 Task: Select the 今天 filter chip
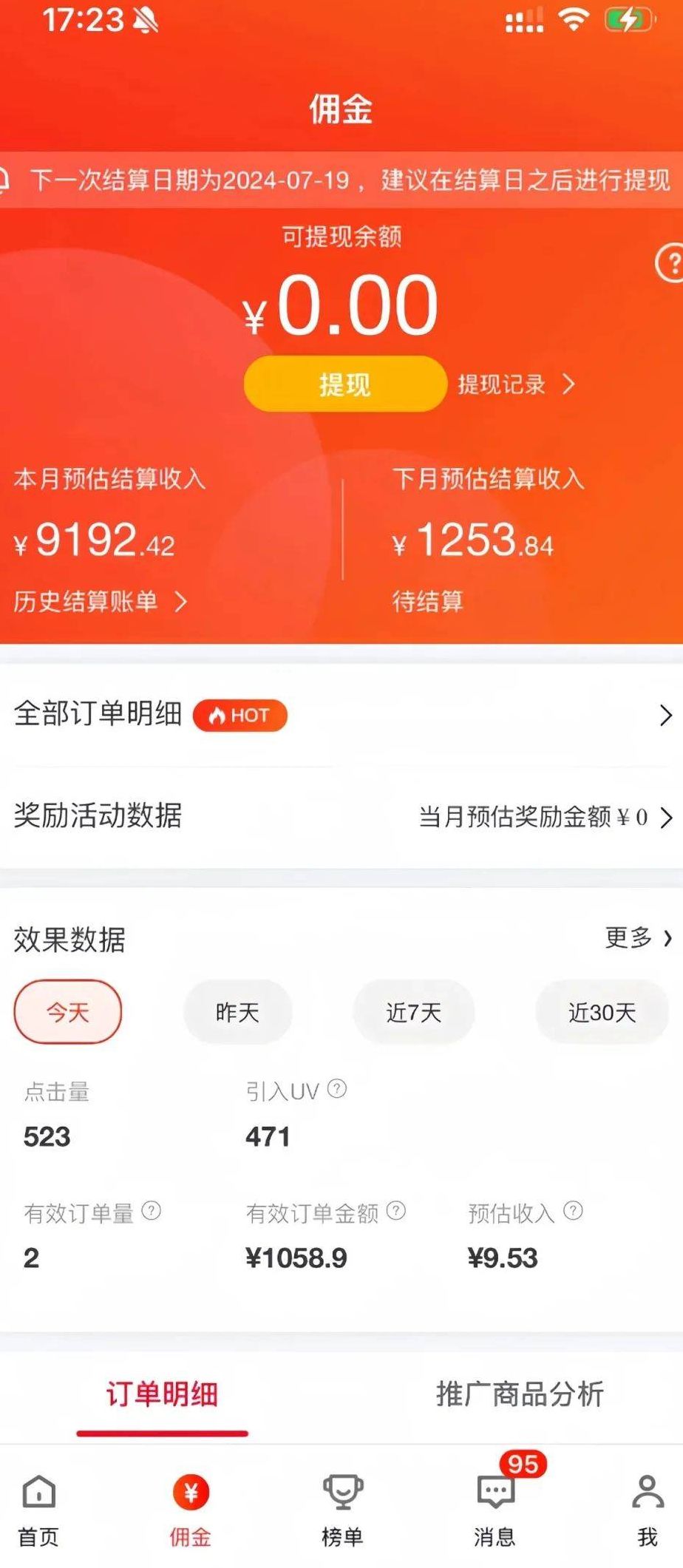pyautogui.click(x=68, y=1011)
